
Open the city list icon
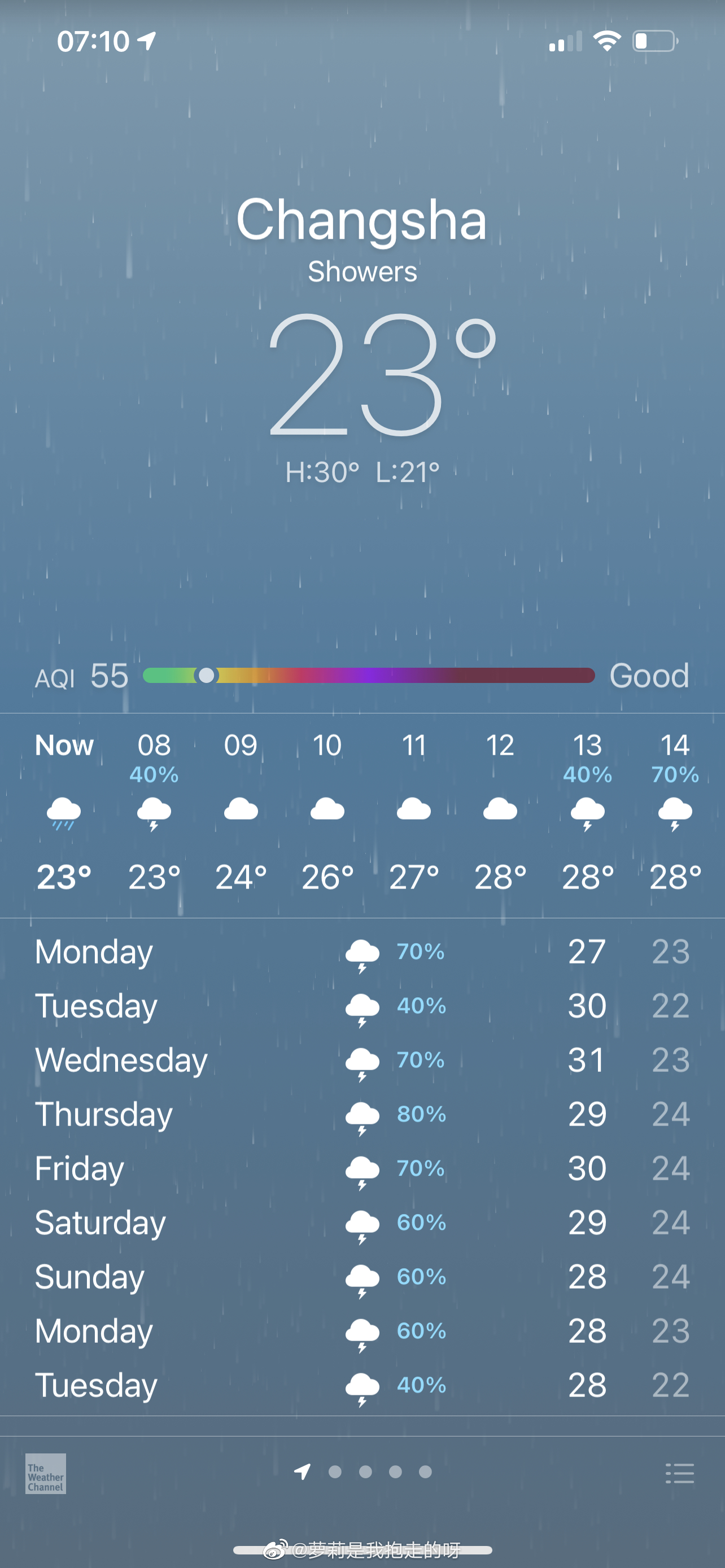pos(679,1473)
